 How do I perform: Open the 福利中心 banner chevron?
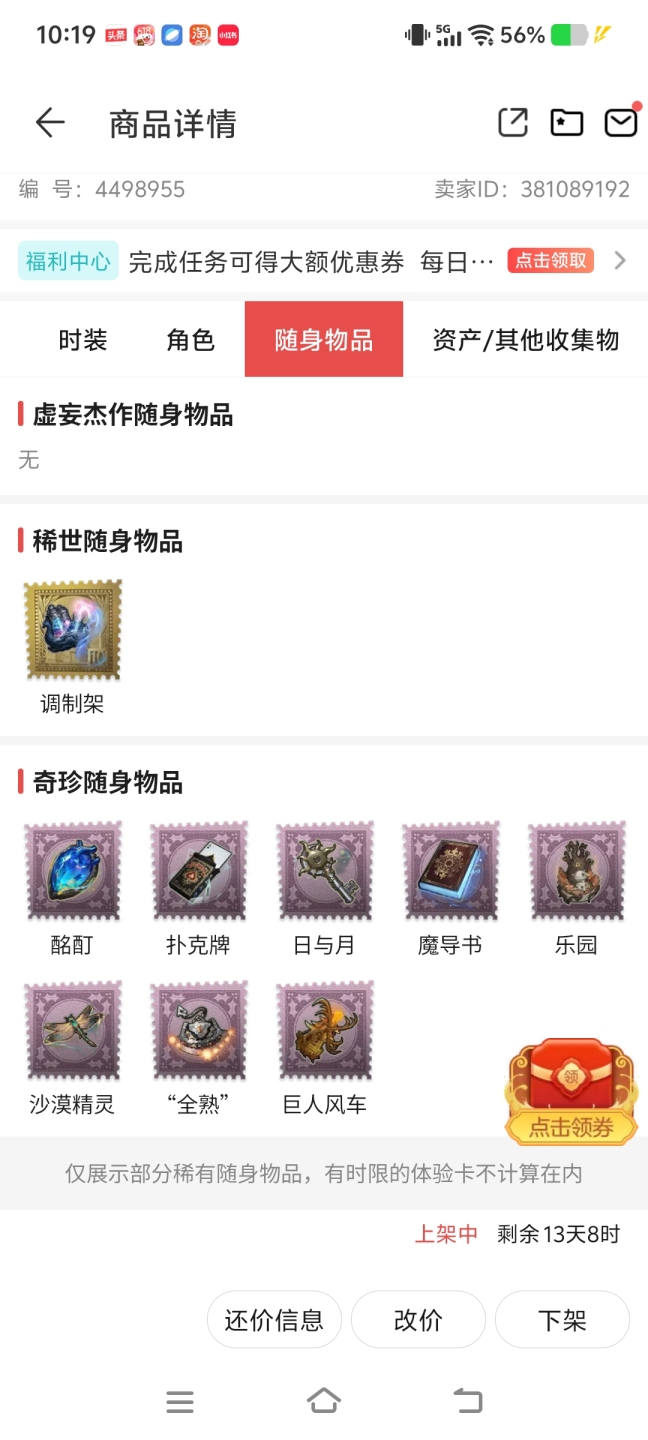pos(620,261)
